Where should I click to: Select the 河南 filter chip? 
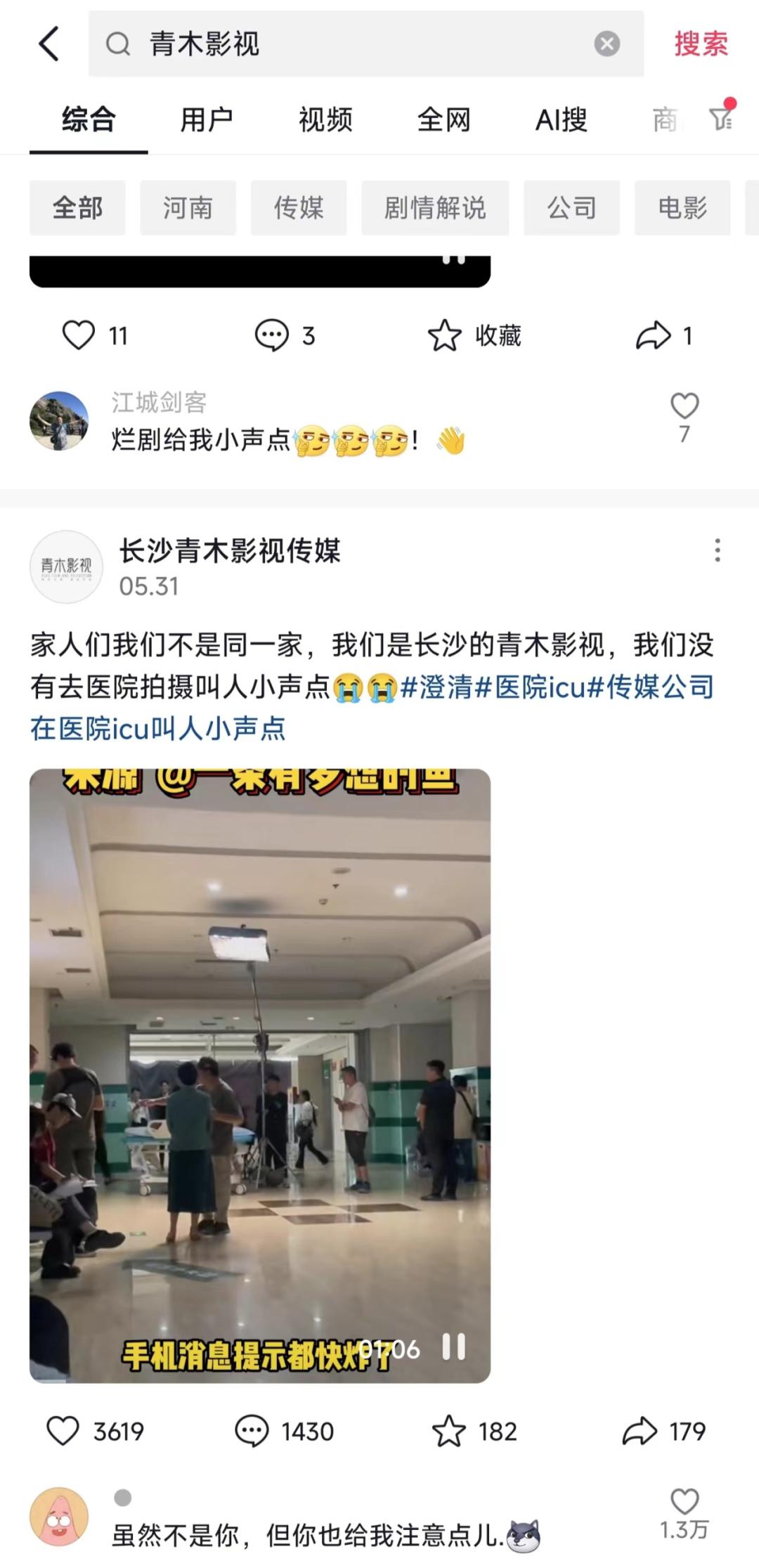188,207
